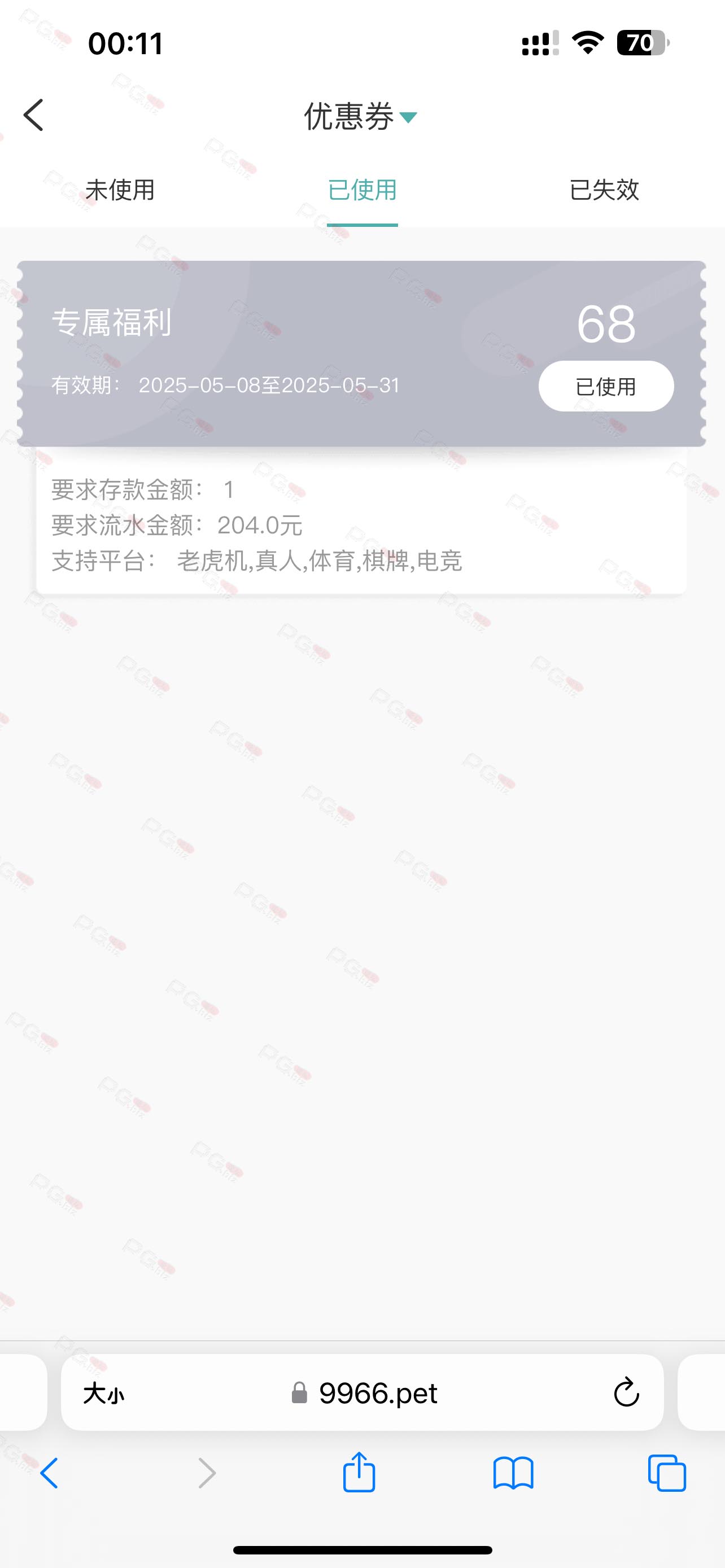Tap the 9966.pet address bar
This screenshot has width=725, height=1568.
click(365, 1392)
